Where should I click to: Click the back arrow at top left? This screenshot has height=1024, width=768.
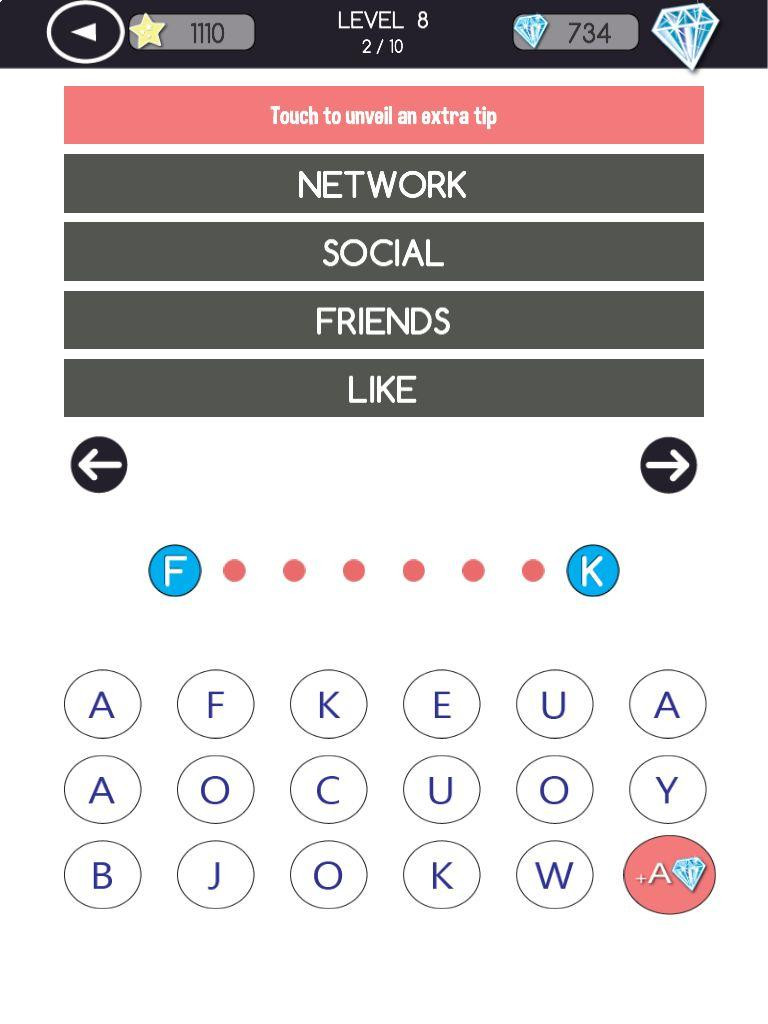85,32
